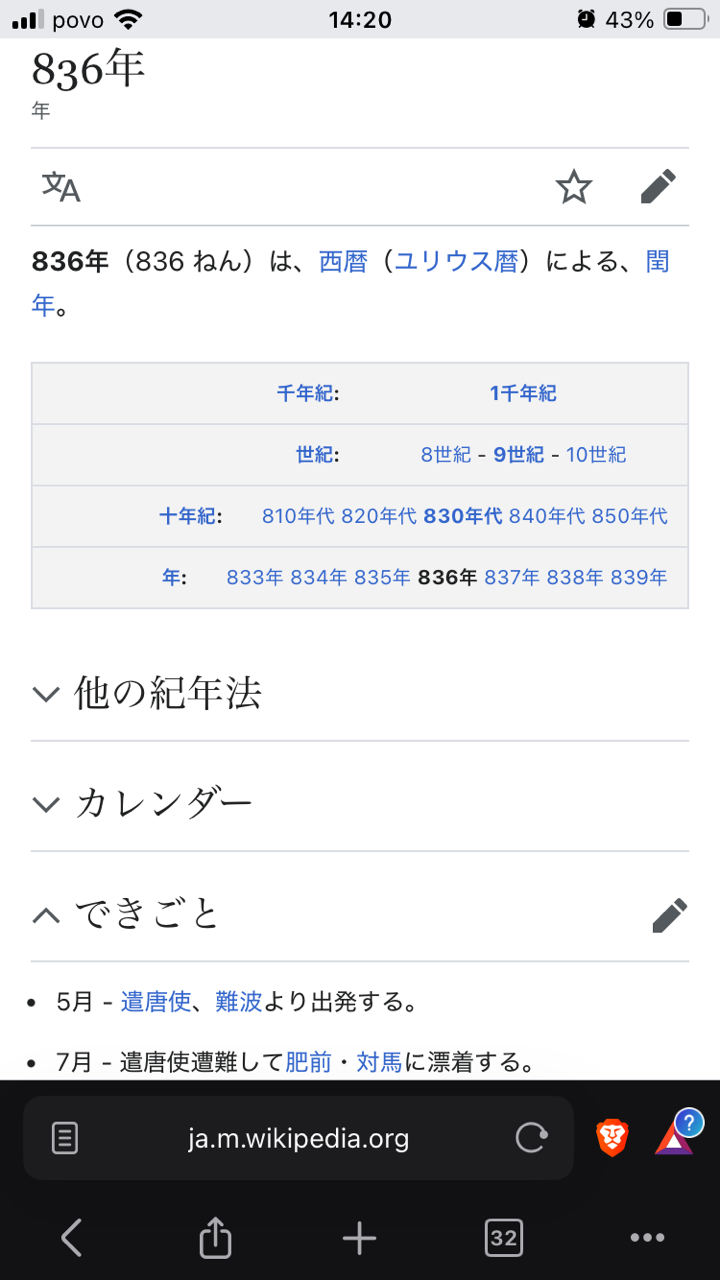Open the tab switcher showing 32

[x=504, y=1239]
